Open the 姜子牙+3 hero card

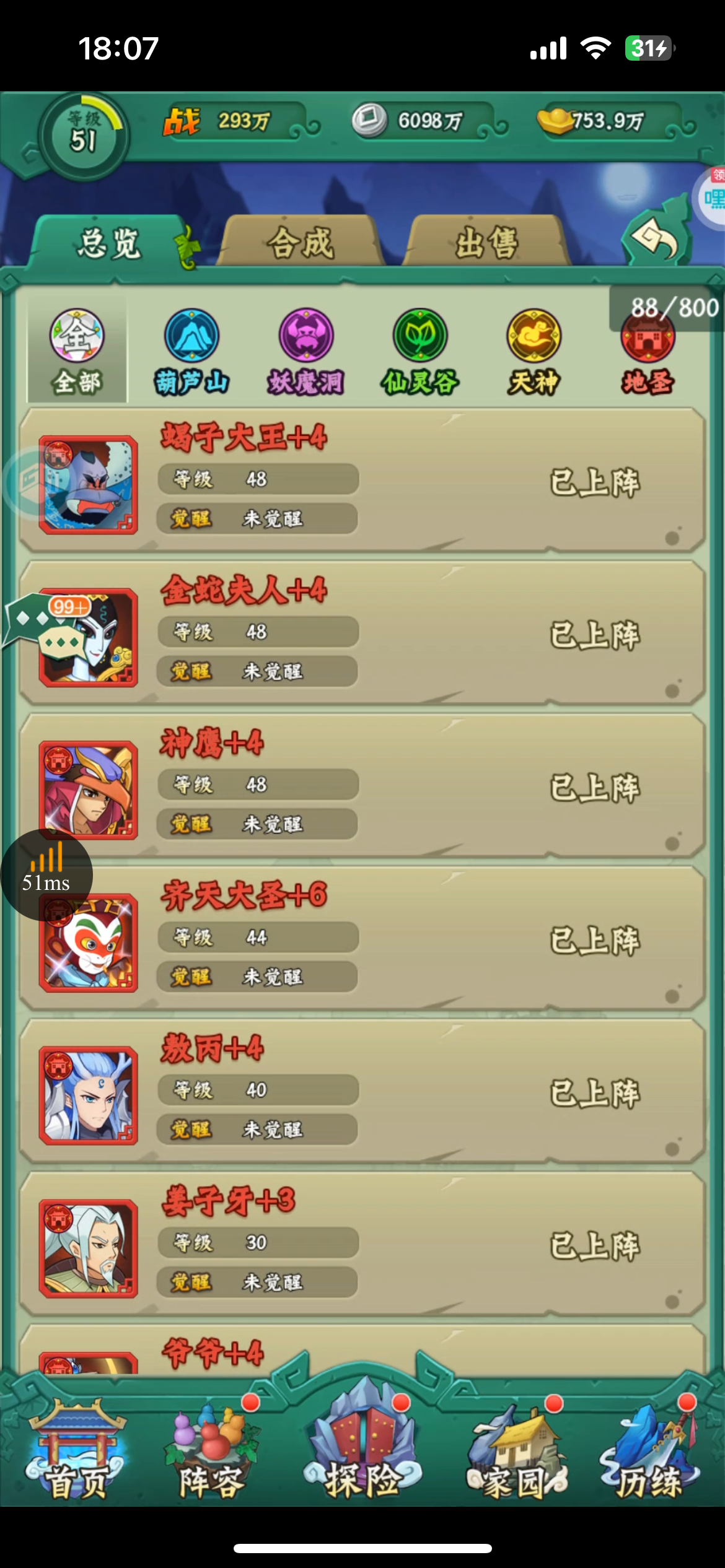coord(362,1244)
